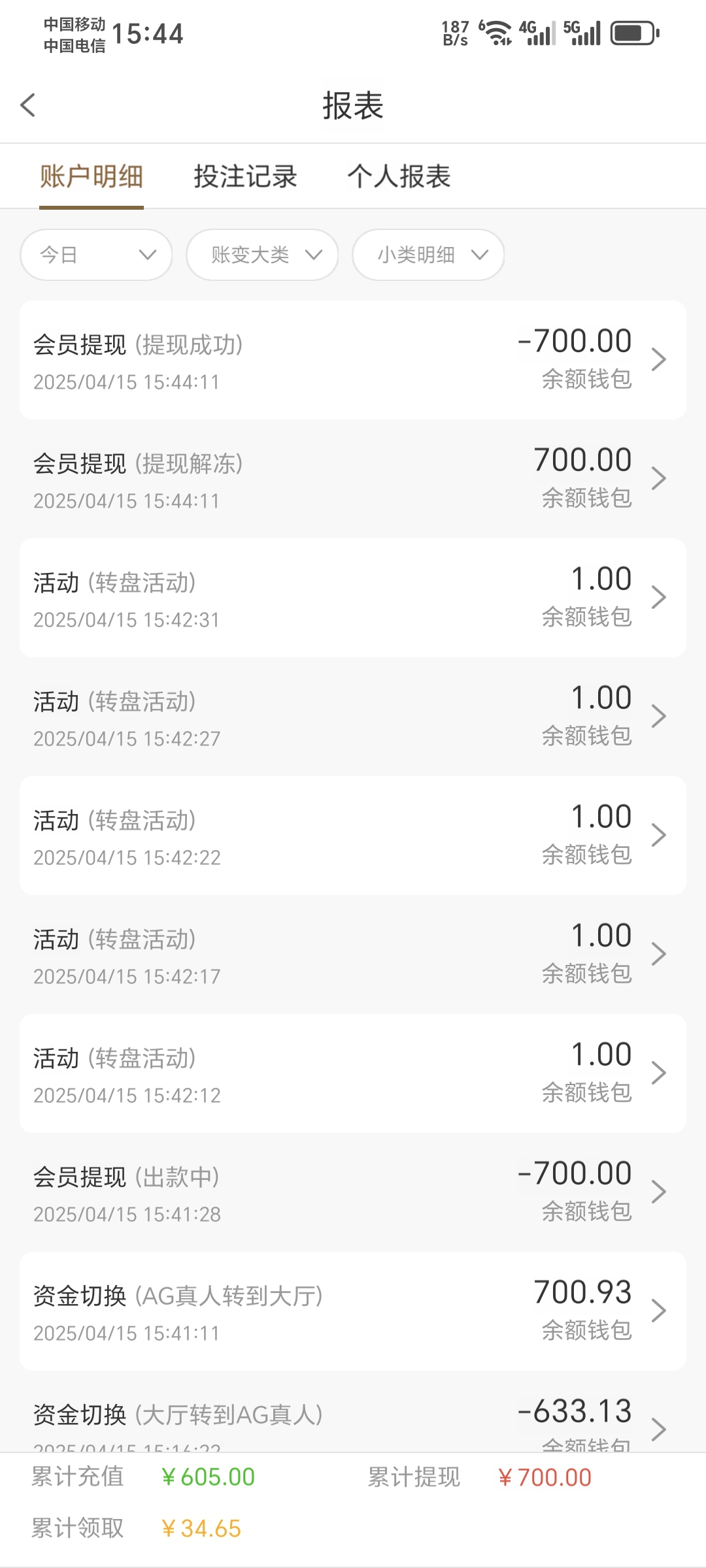Image resolution: width=706 pixels, height=1568 pixels.
Task: Open the 转盘活动 entry at 15:42:27
Action: click(x=353, y=717)
